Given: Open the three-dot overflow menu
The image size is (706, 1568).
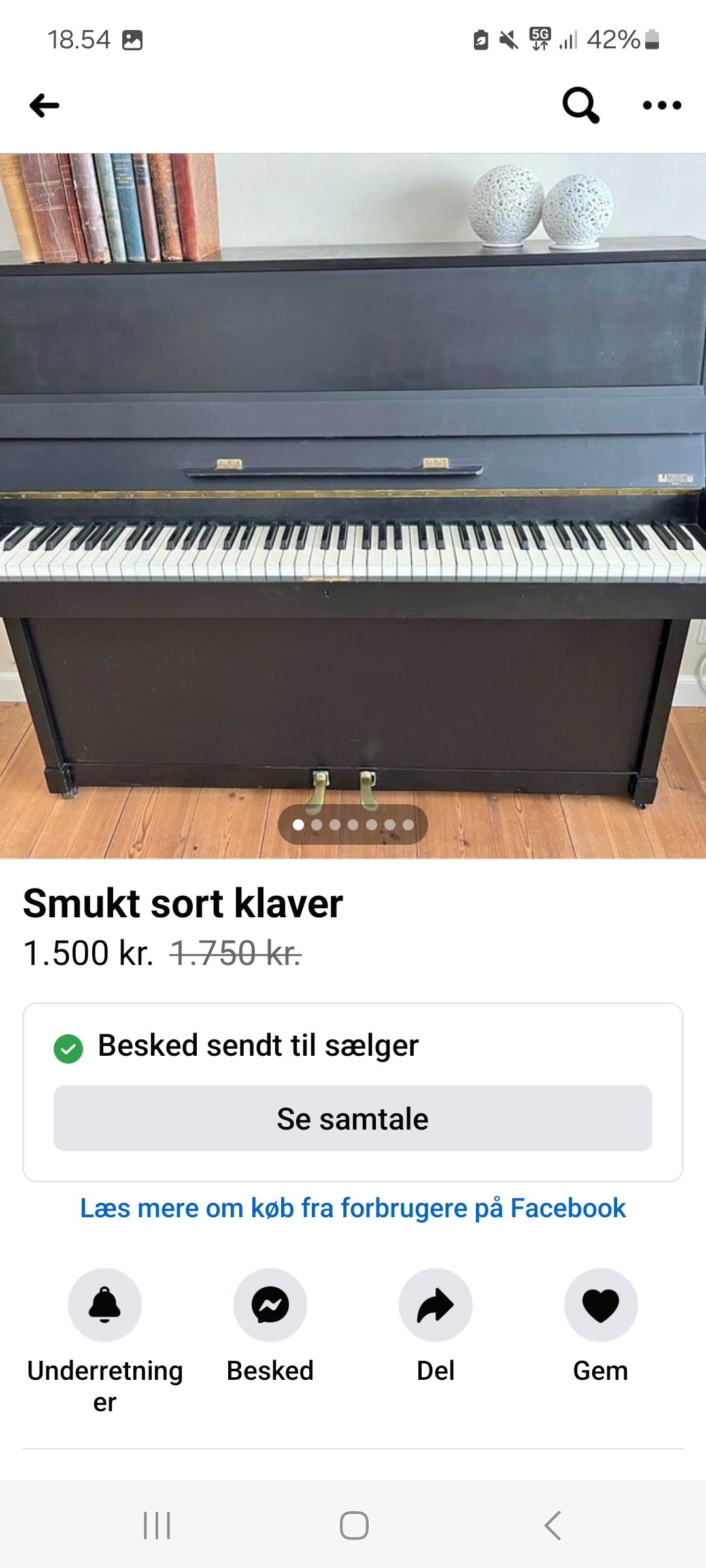Looking at the screenshot, I should (x=662, y=105).
